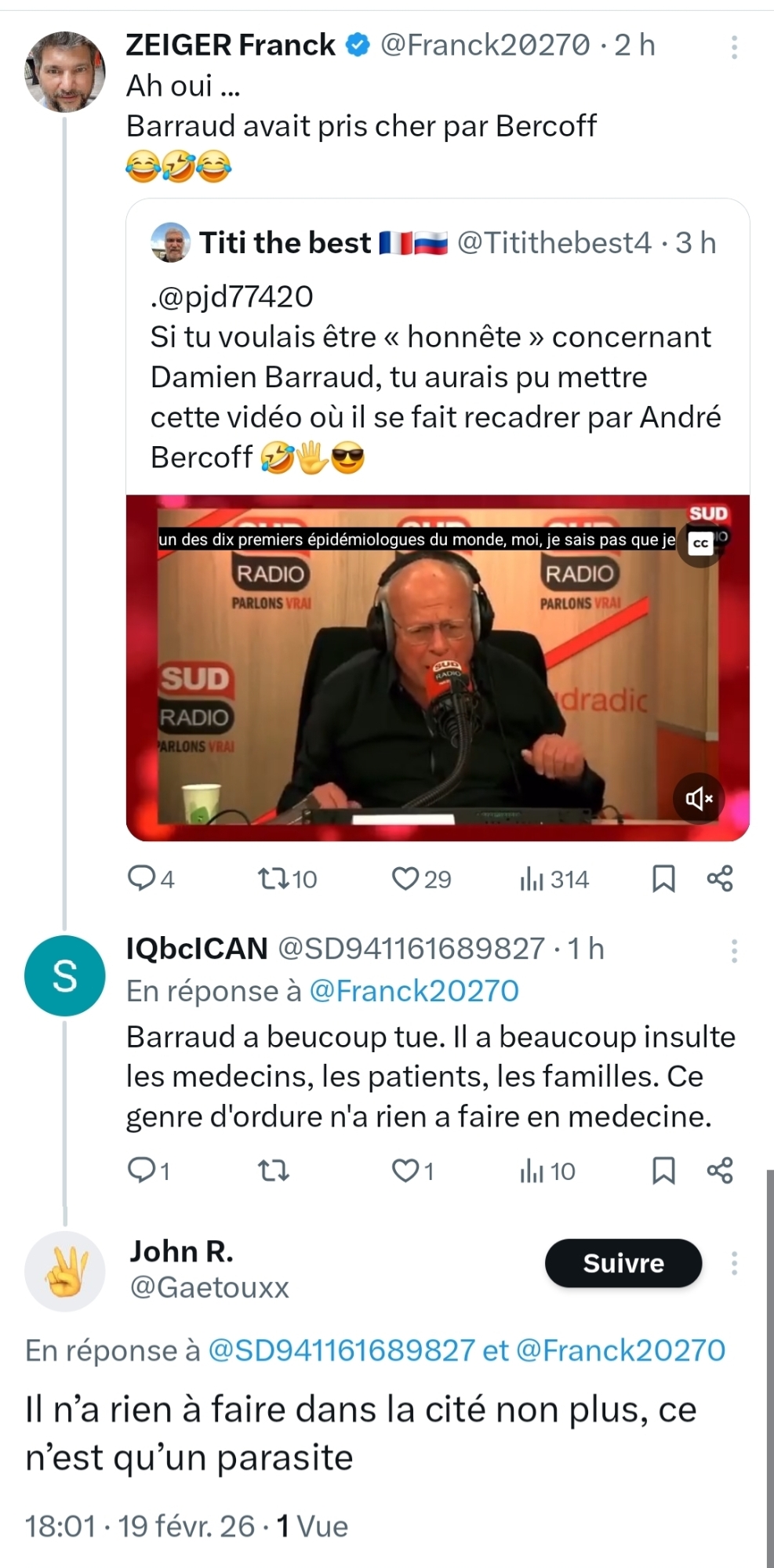
Task: Bookmark ZEIGER Franck's post
Action: [x=663, y=879]
